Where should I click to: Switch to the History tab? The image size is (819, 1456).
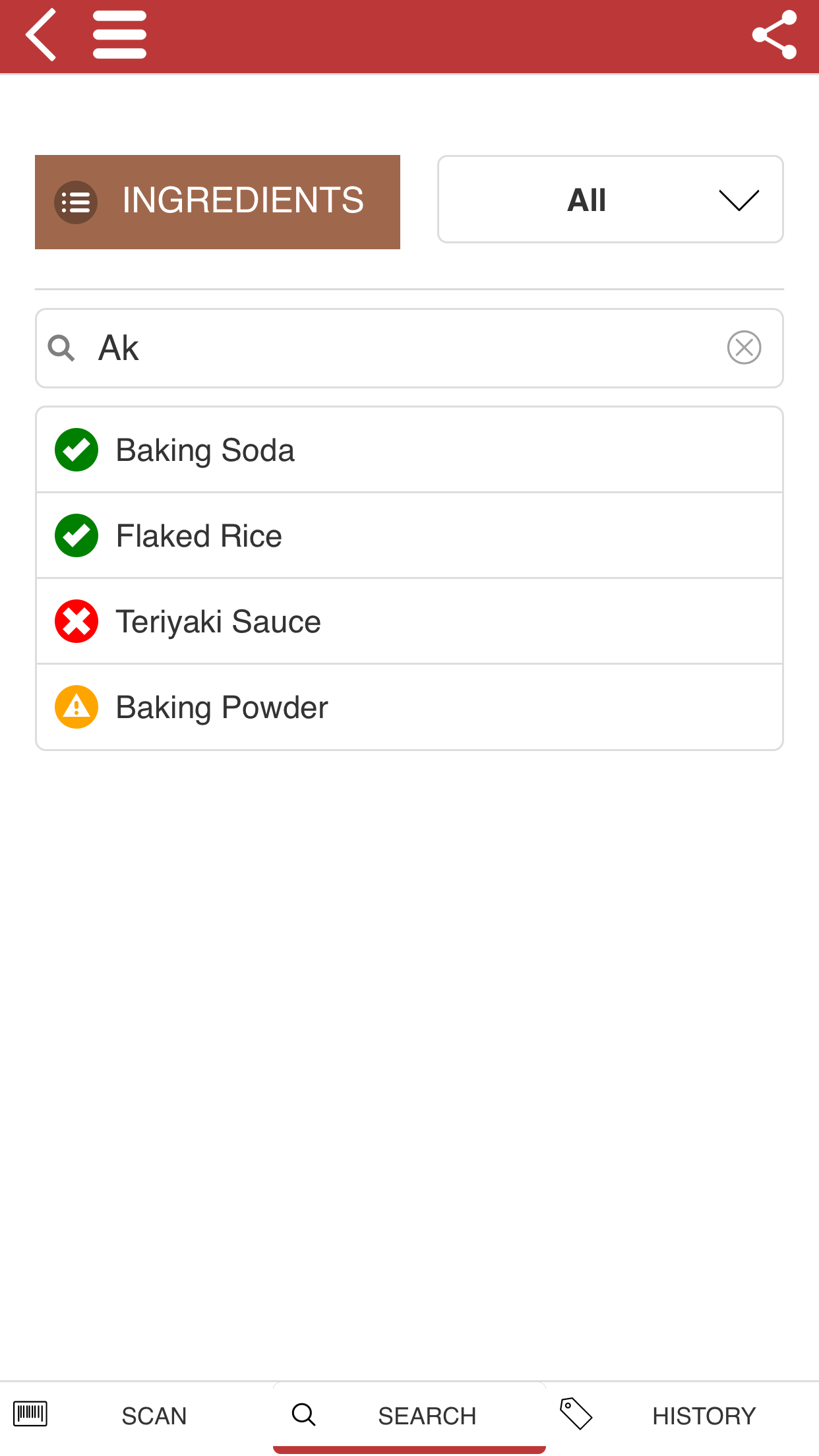point(704,1415)
